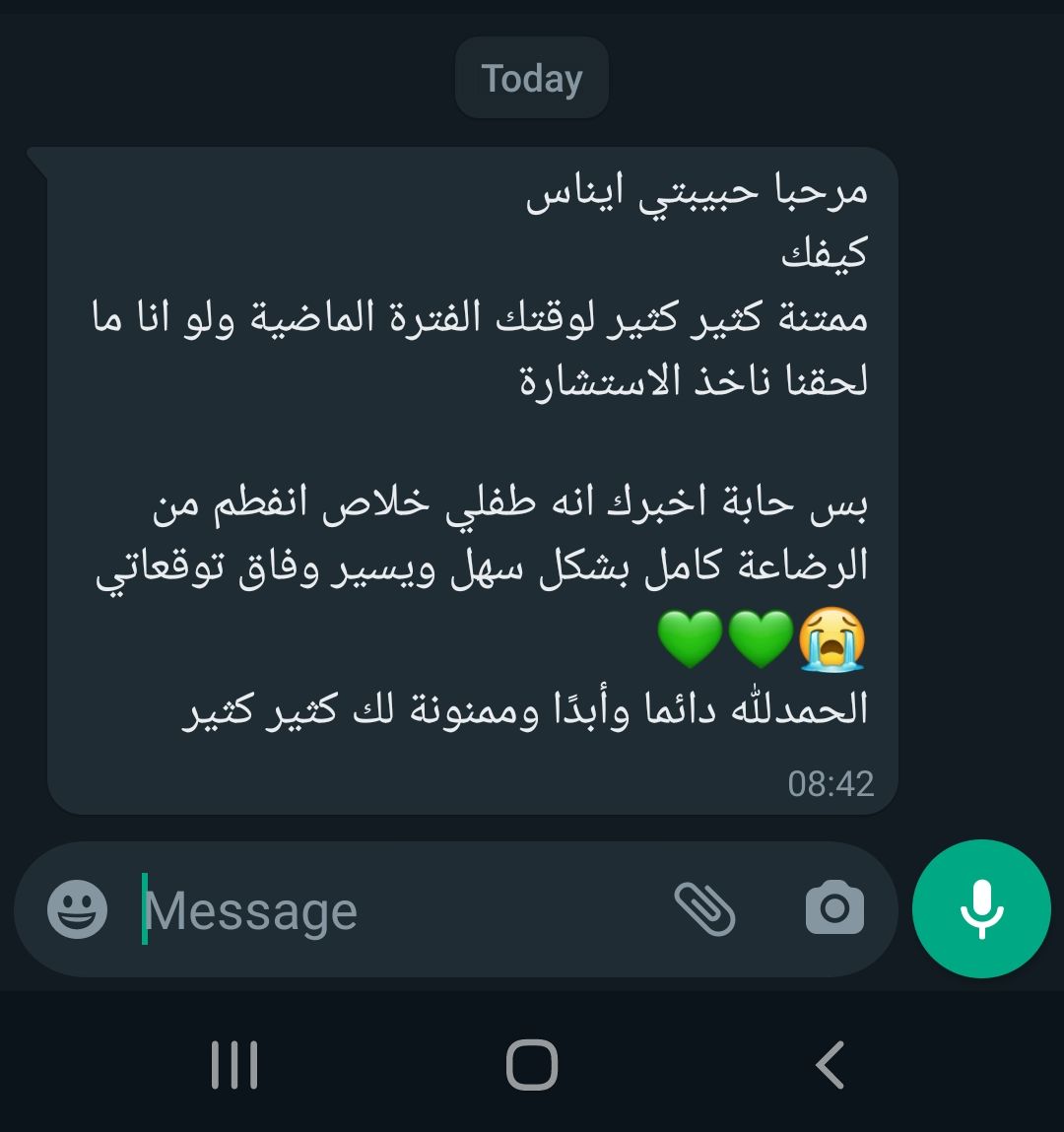Open recent apps from the navigation bar
This screenshot has height=1132, width=1064.
tap(234, 1065)
